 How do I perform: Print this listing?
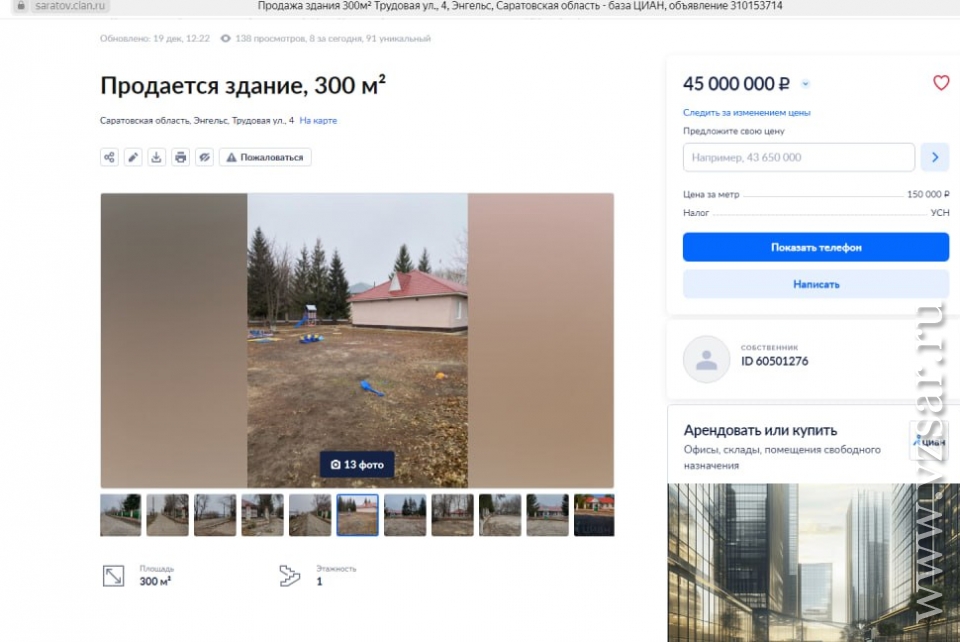[180, 157]
